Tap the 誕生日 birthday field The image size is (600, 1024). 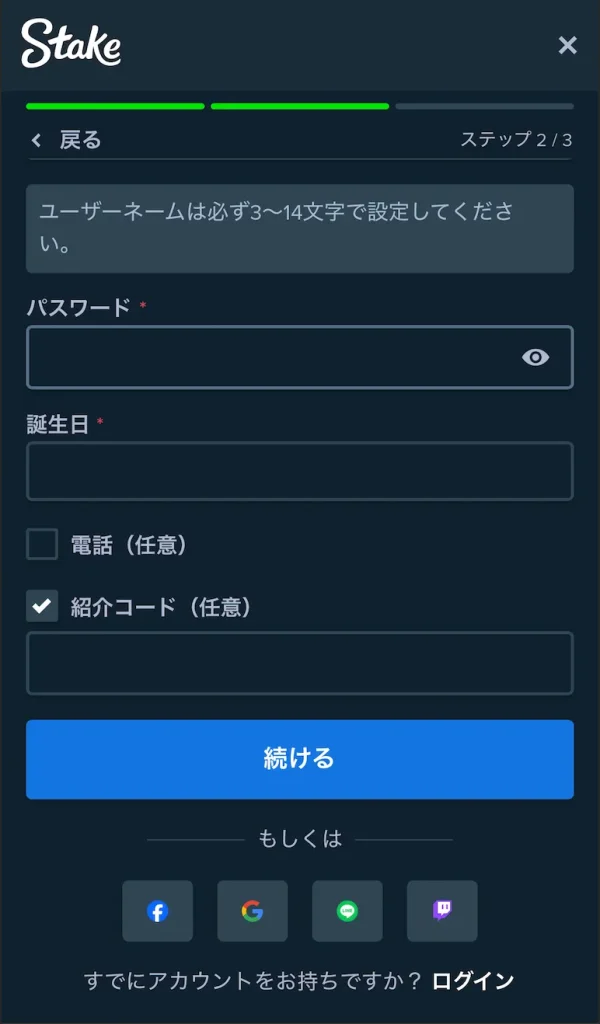[x=299, y=471]
